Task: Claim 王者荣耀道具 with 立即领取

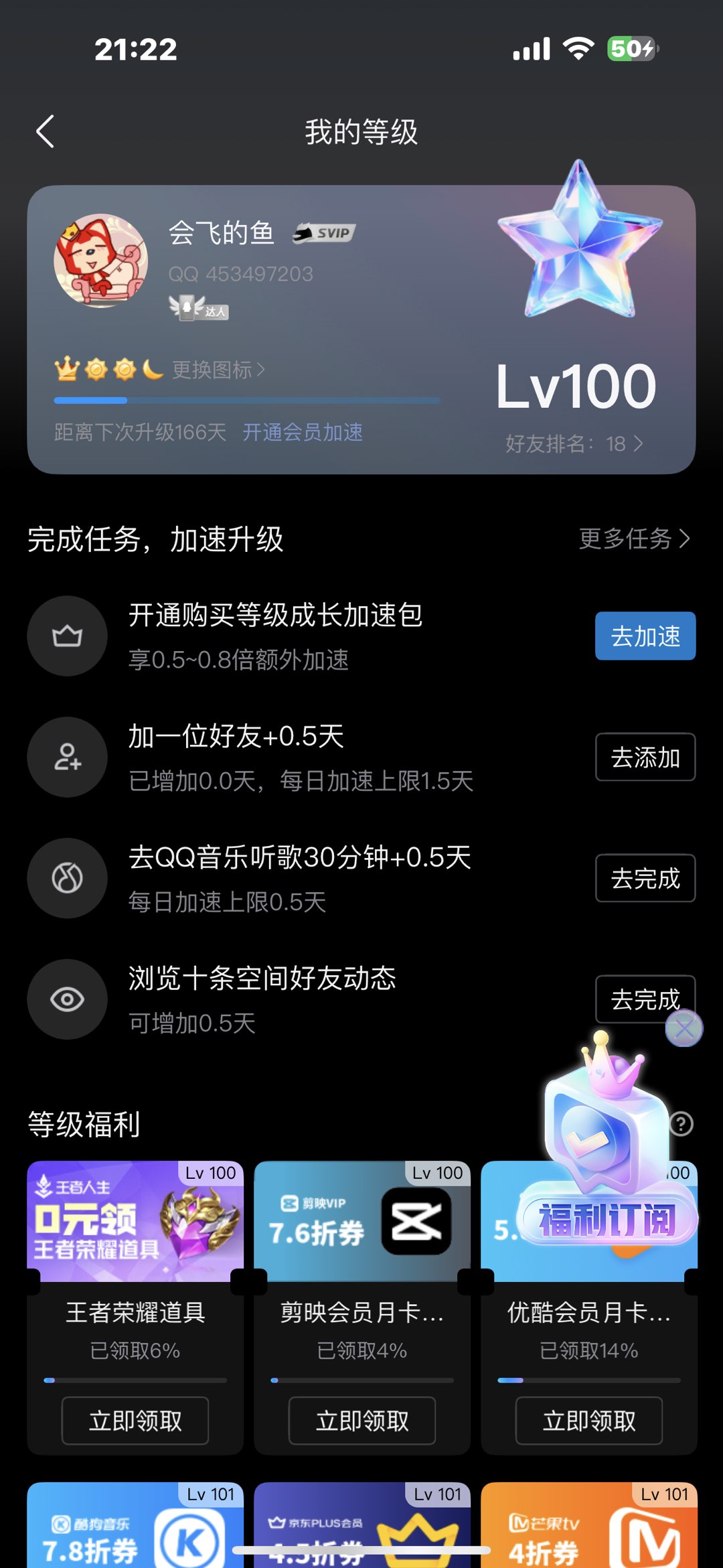Action: point(135,1421)
